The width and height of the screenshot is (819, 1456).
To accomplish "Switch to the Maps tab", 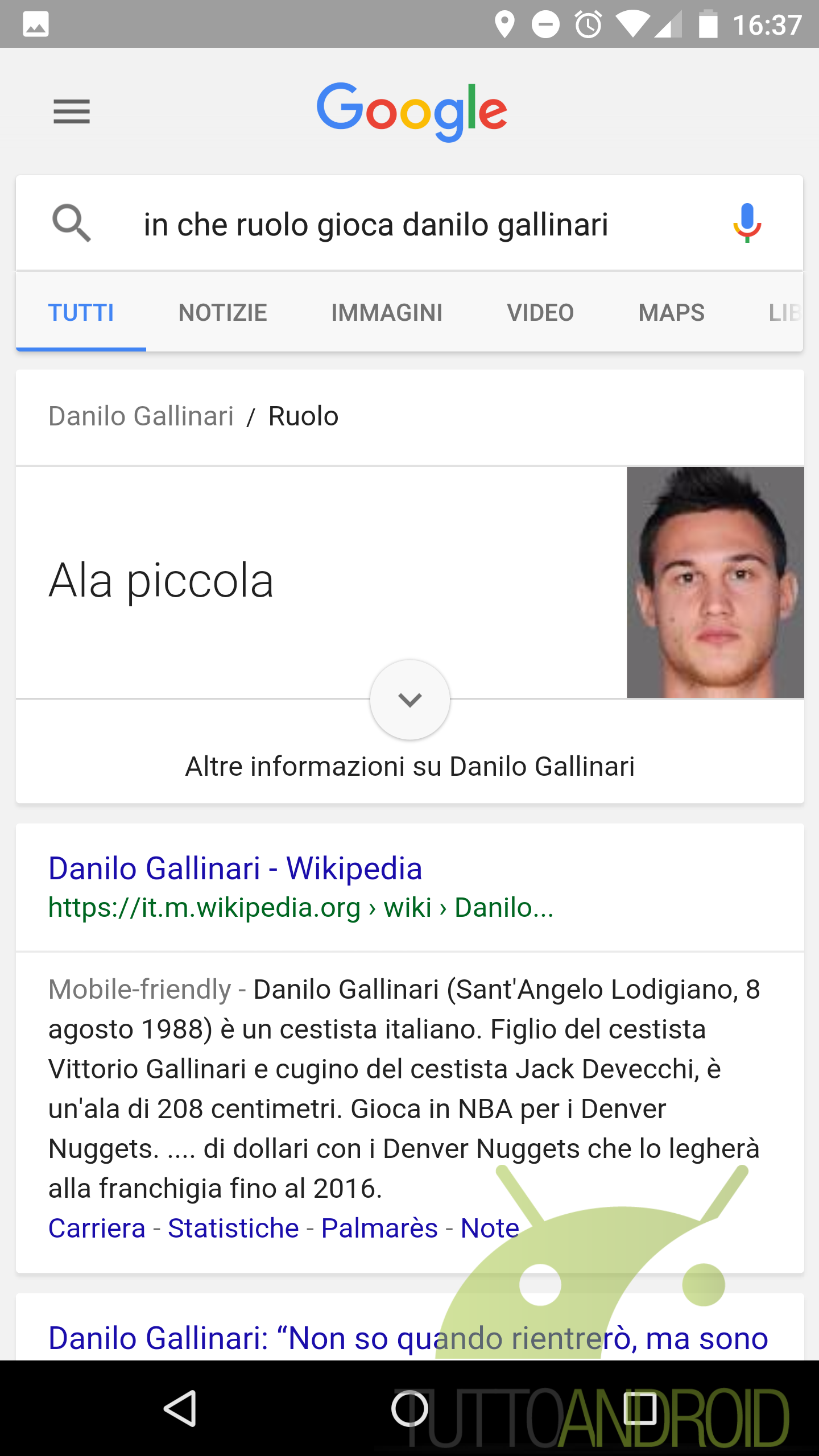I will click(x=671, y=313).
